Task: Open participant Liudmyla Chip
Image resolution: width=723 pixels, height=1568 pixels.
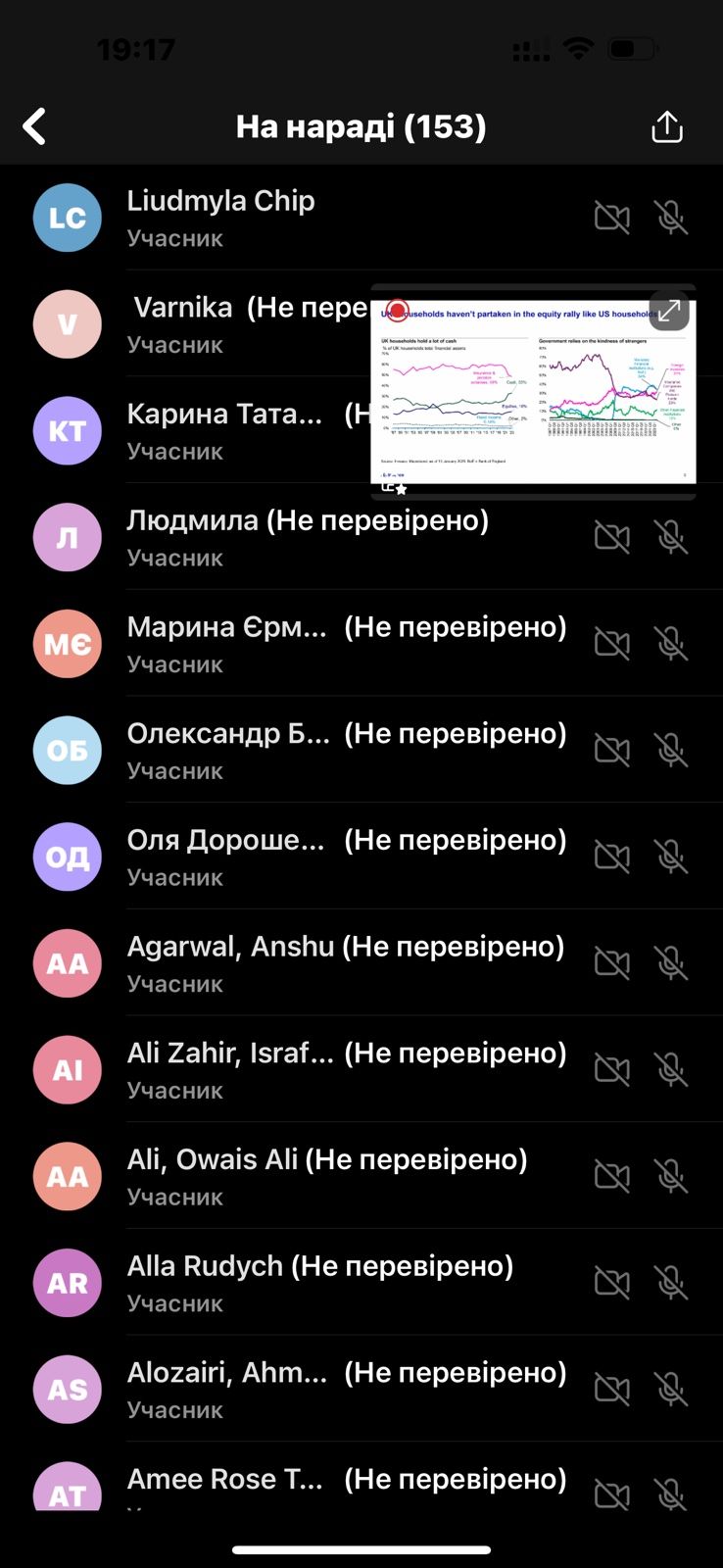Action: (361, 218)
